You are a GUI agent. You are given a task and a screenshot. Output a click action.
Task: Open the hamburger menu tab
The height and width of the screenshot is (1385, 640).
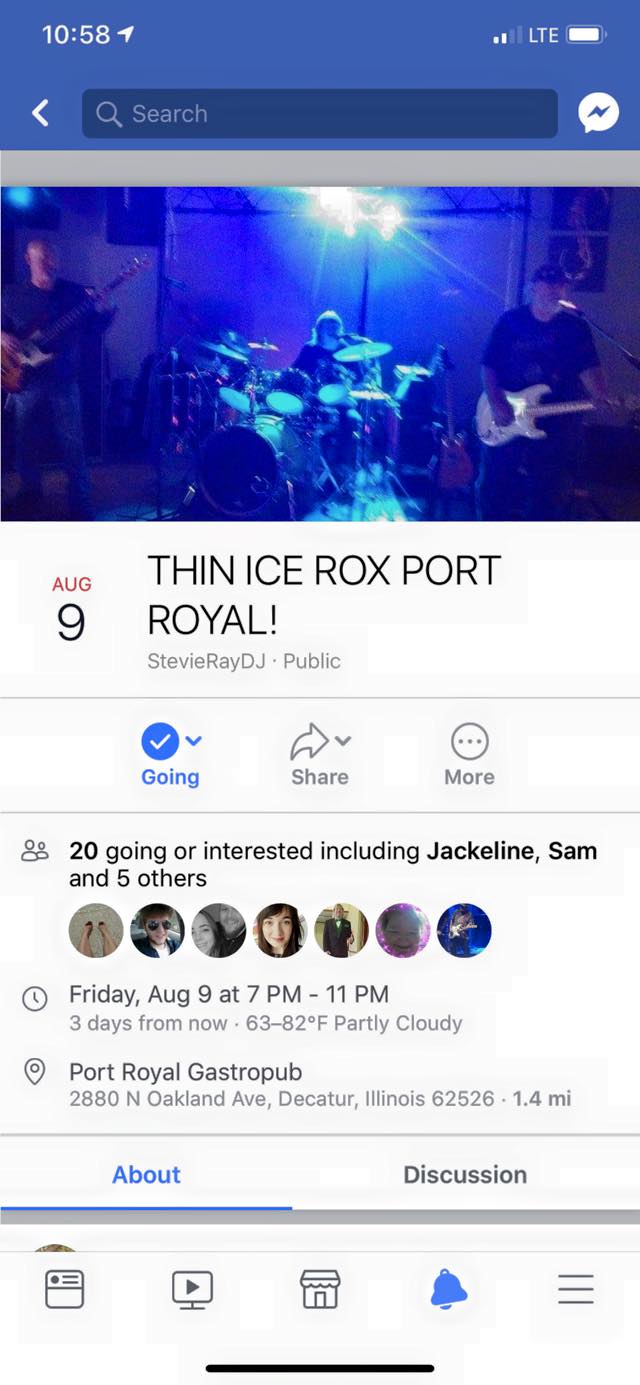575,1289
